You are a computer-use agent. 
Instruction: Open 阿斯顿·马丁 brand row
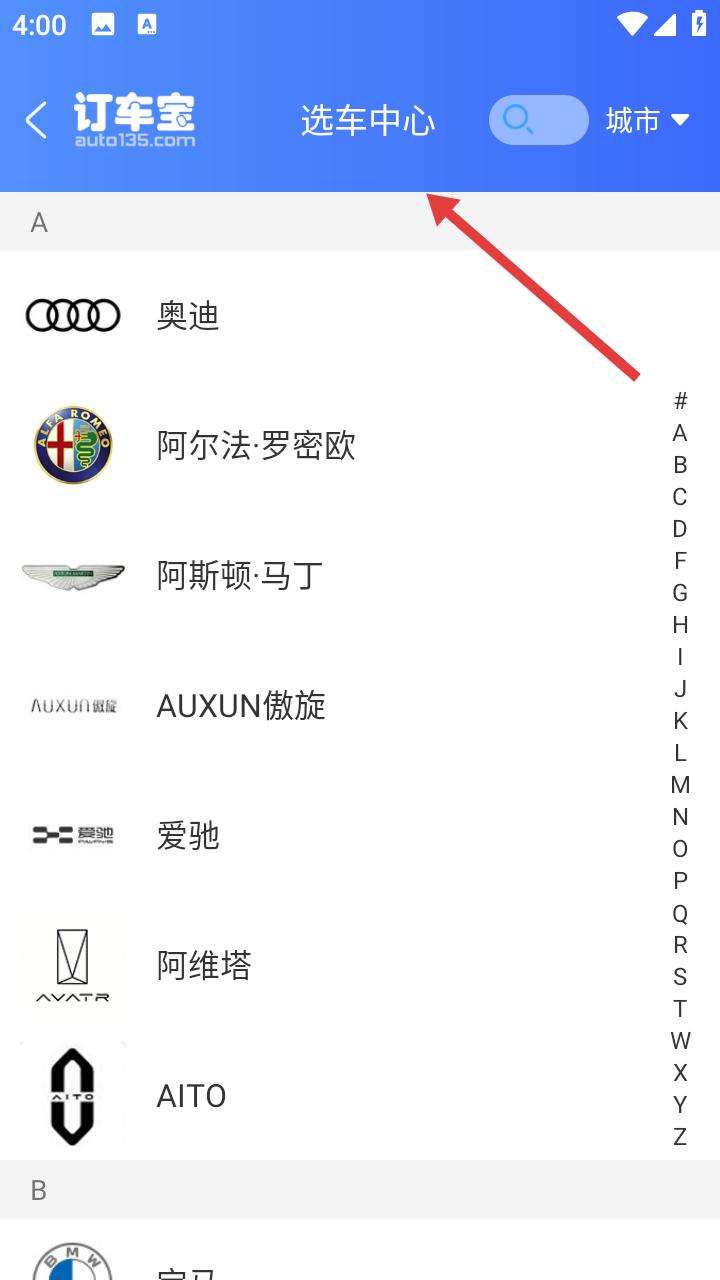click(x=360, y=575)
